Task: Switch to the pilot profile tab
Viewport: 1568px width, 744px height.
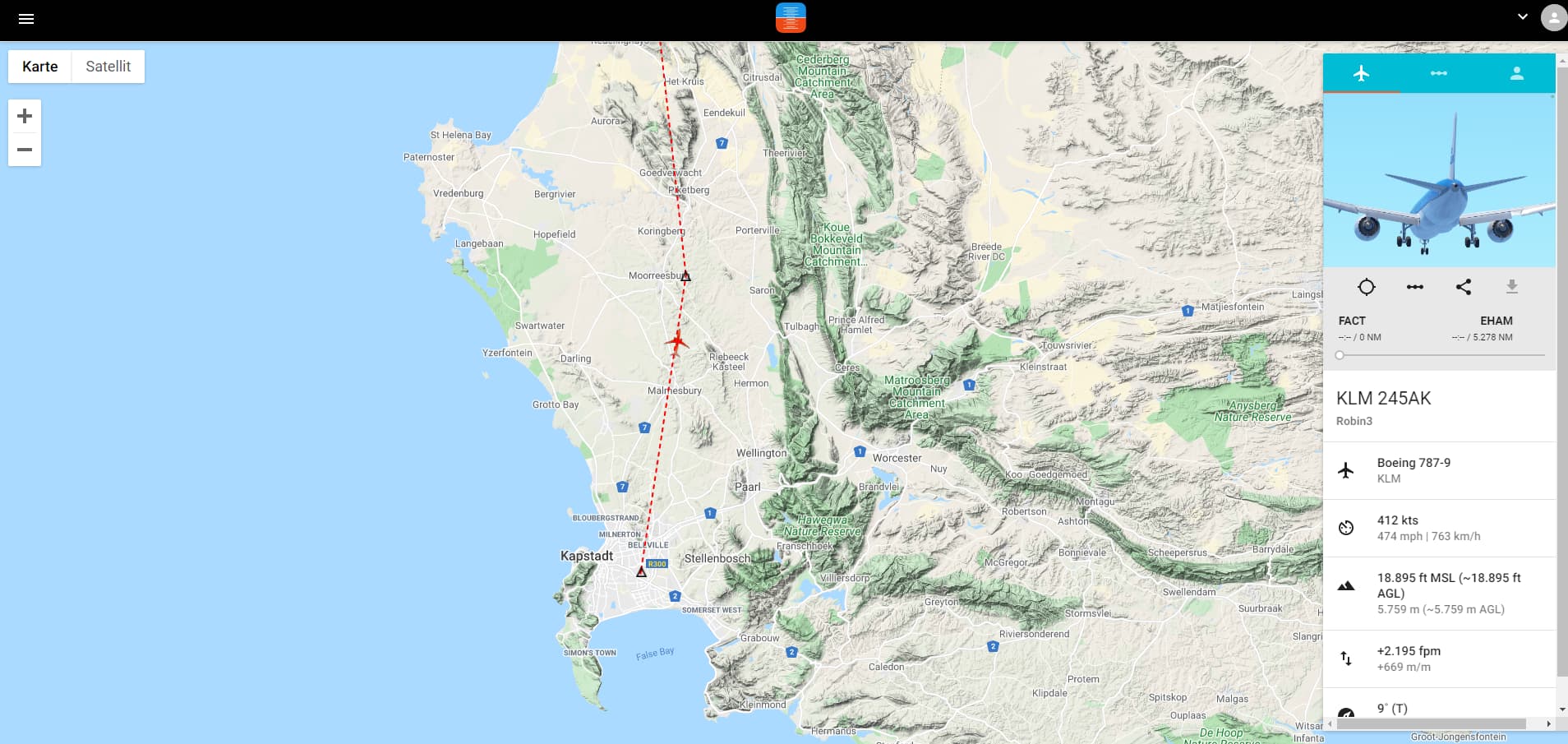Action: [1516, 73]
